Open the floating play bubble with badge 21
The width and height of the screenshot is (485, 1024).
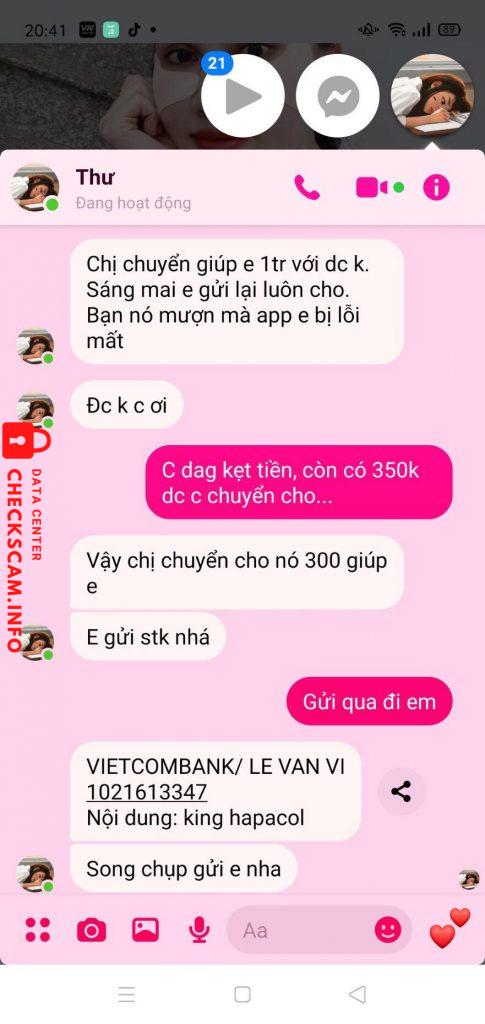[x=243, y=95]
